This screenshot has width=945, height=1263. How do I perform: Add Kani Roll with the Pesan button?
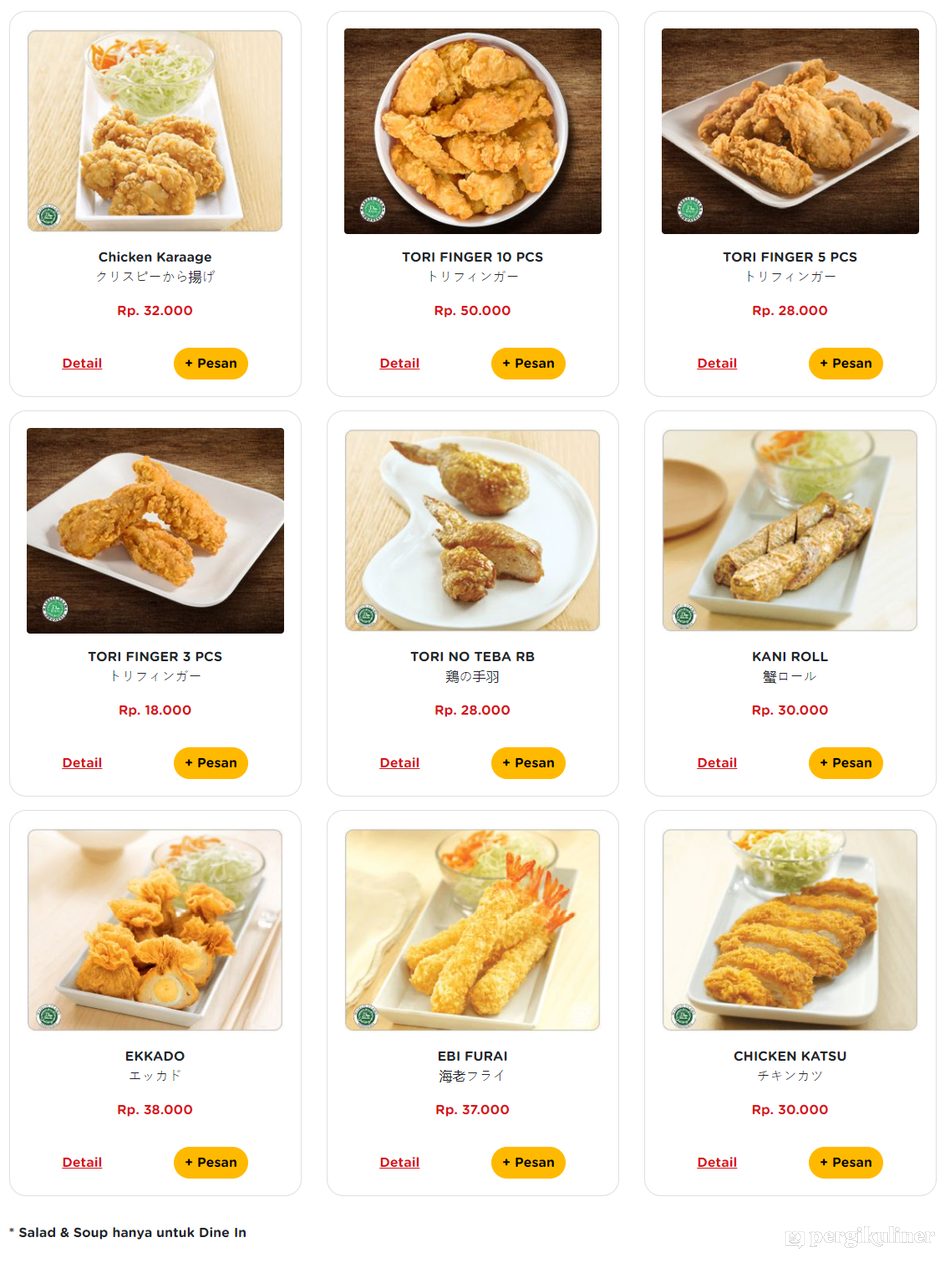click(845, 763)
